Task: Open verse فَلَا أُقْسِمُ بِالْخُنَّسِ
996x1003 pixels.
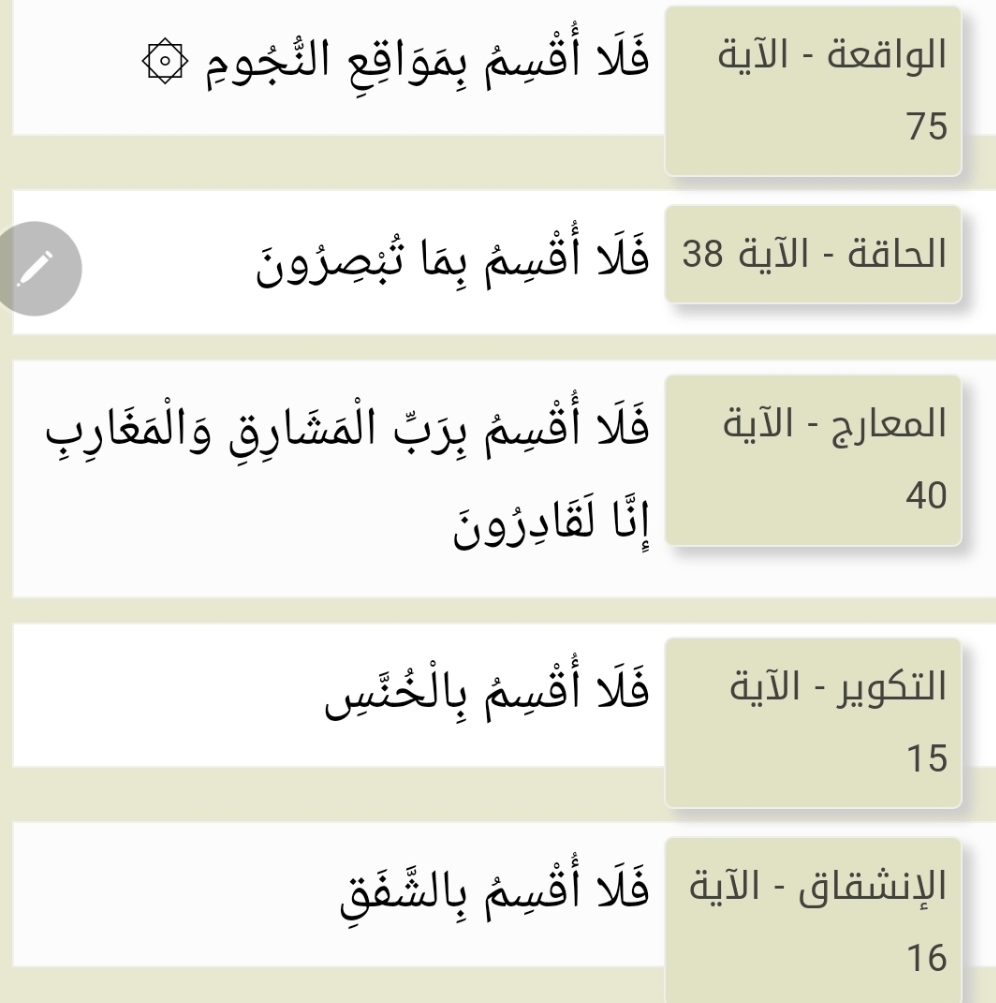Action: point(487,695)
